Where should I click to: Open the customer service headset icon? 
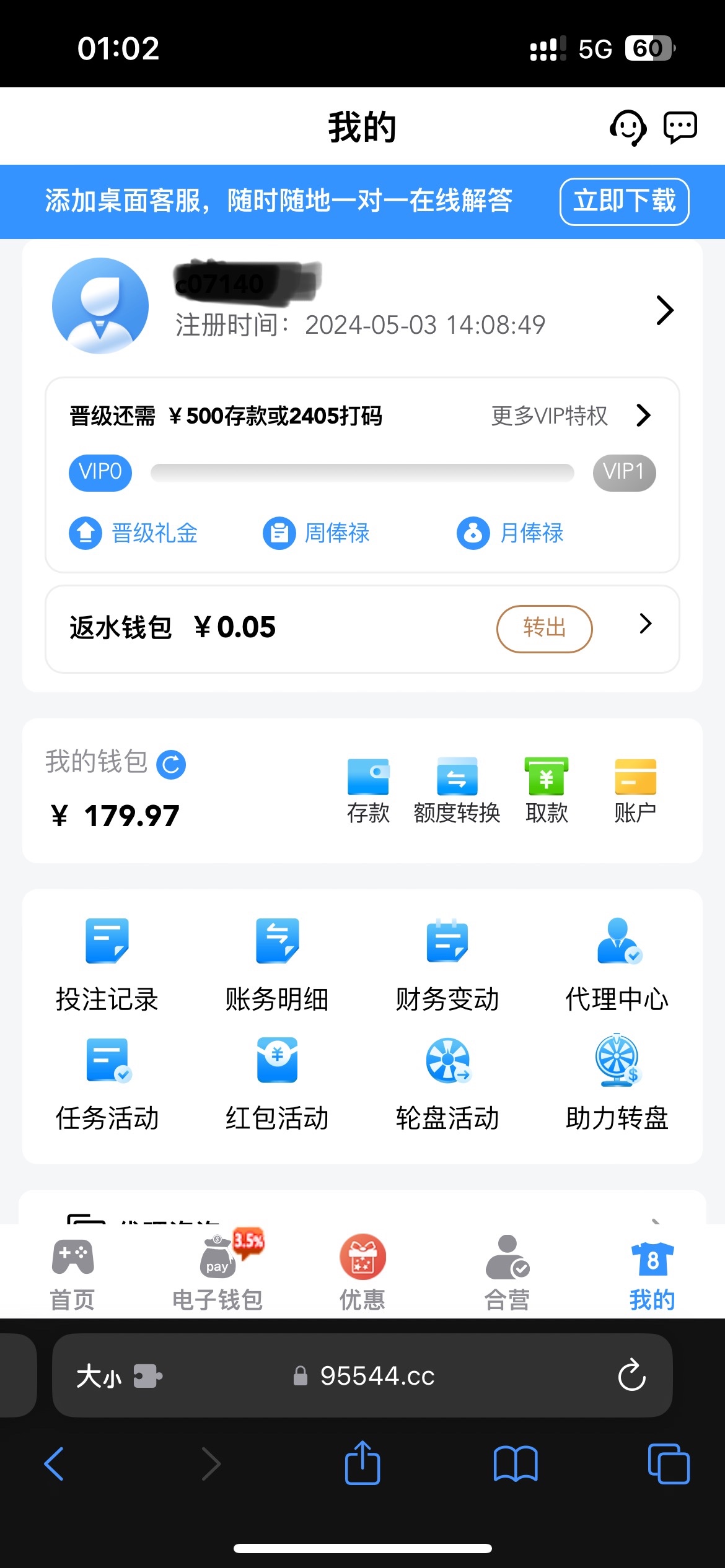pyautogui.click(x=628, y=128)
